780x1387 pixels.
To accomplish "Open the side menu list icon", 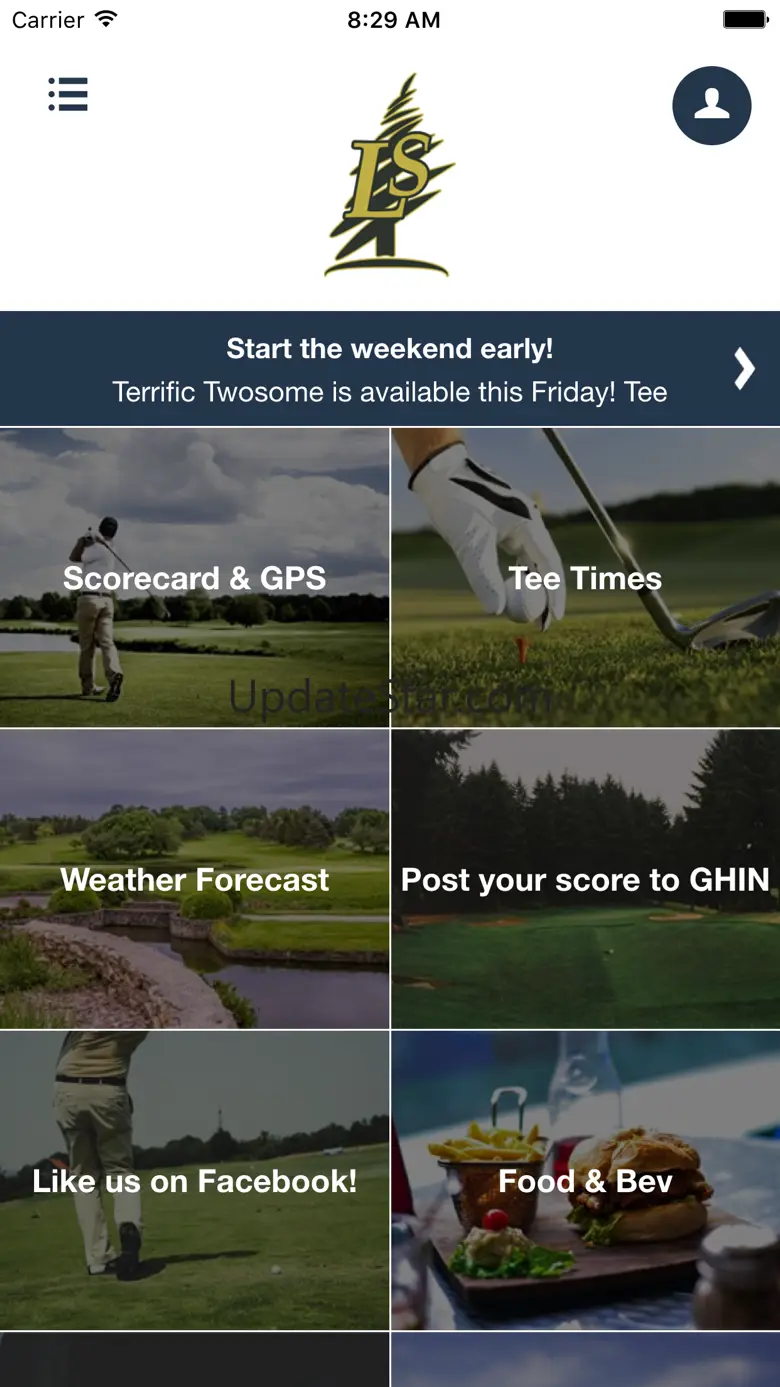I will click(68, 94).
